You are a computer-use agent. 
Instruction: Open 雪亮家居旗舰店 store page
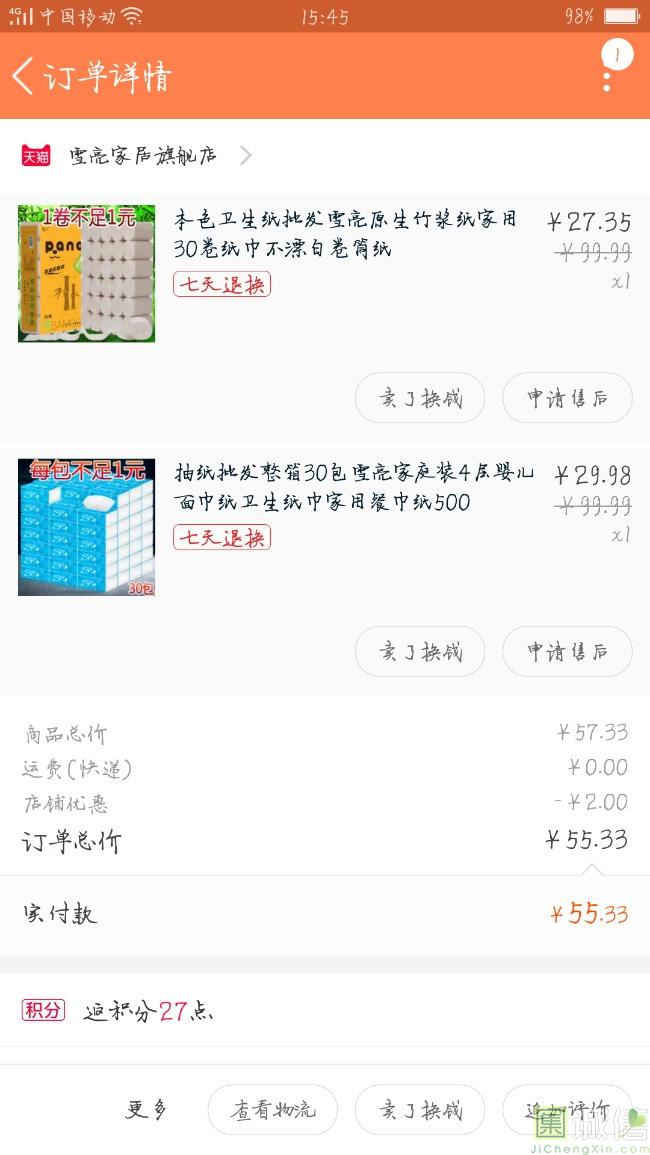[142, 156]
